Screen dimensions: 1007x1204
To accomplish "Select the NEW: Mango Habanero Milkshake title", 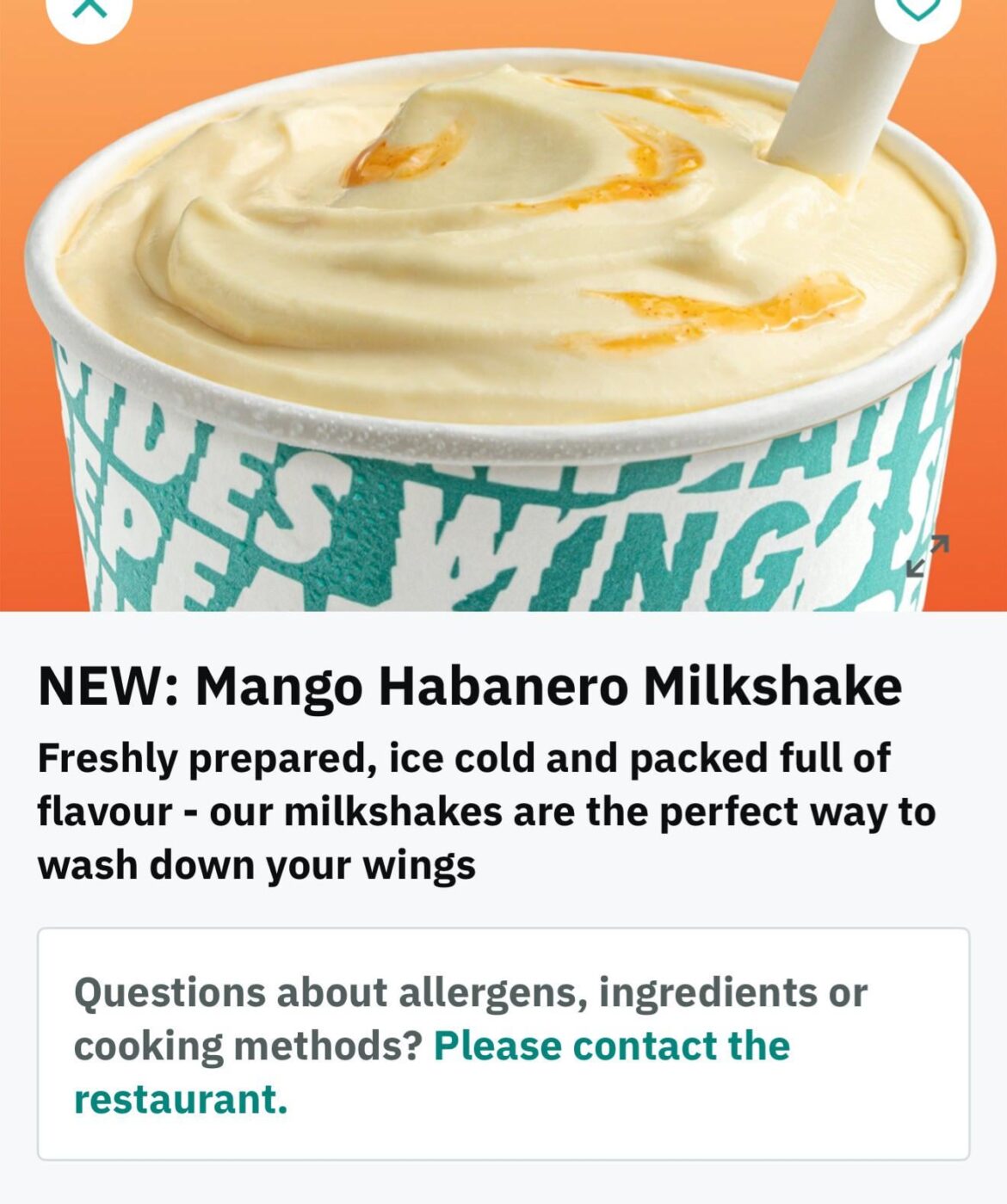I will pyautogui.click(x=470, y=686).
